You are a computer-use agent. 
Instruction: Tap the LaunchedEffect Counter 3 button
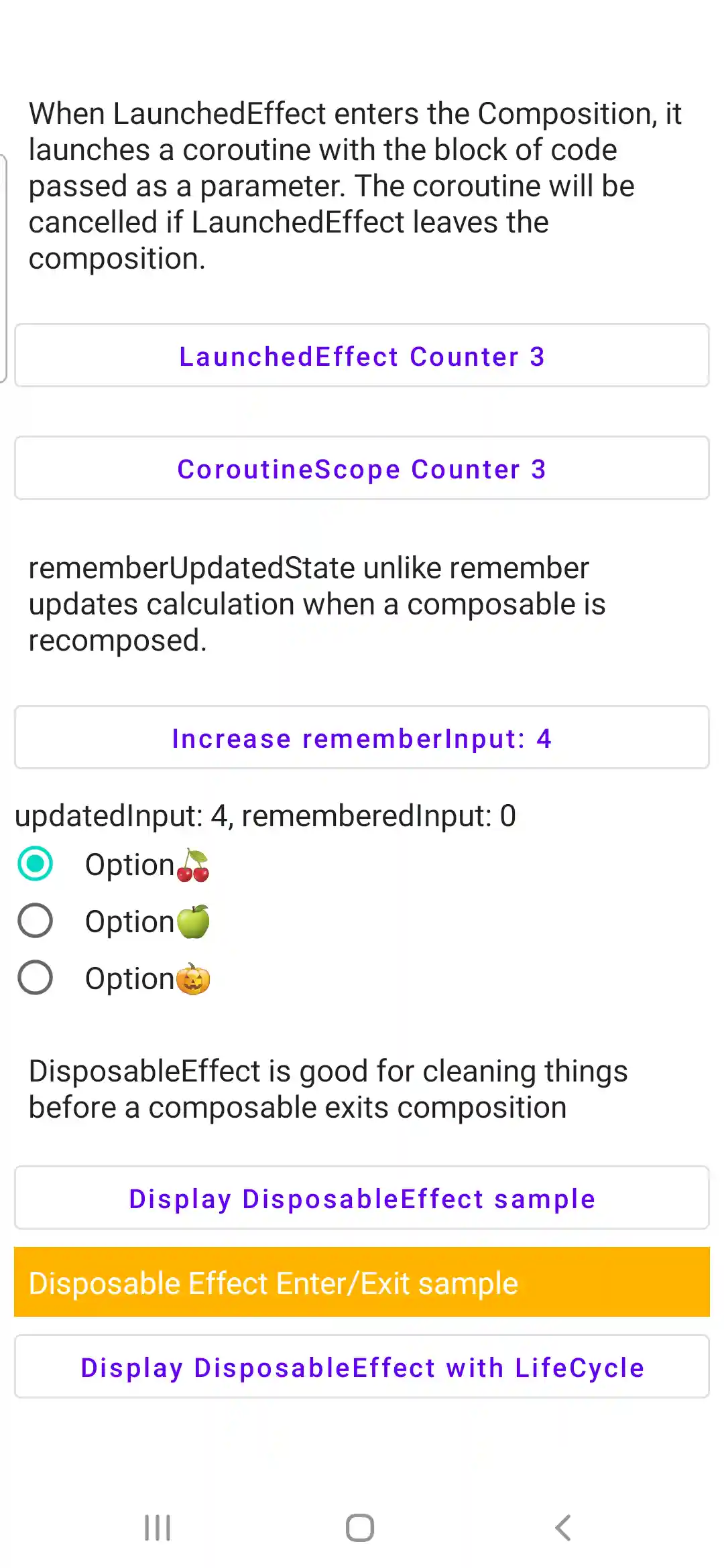(x=362, y=356)
